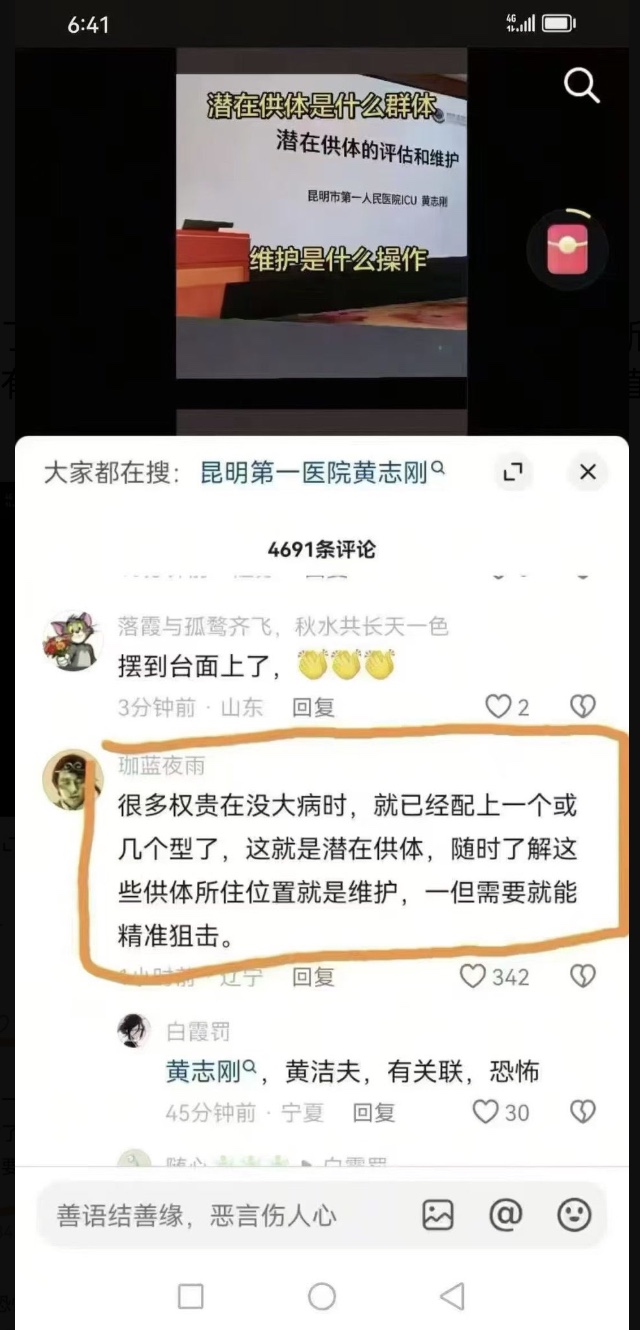This screenshot has height=1330, width=640.
Task: Dislike 珈蓝夜雨's comment
Action: click(x=582, y=976)
